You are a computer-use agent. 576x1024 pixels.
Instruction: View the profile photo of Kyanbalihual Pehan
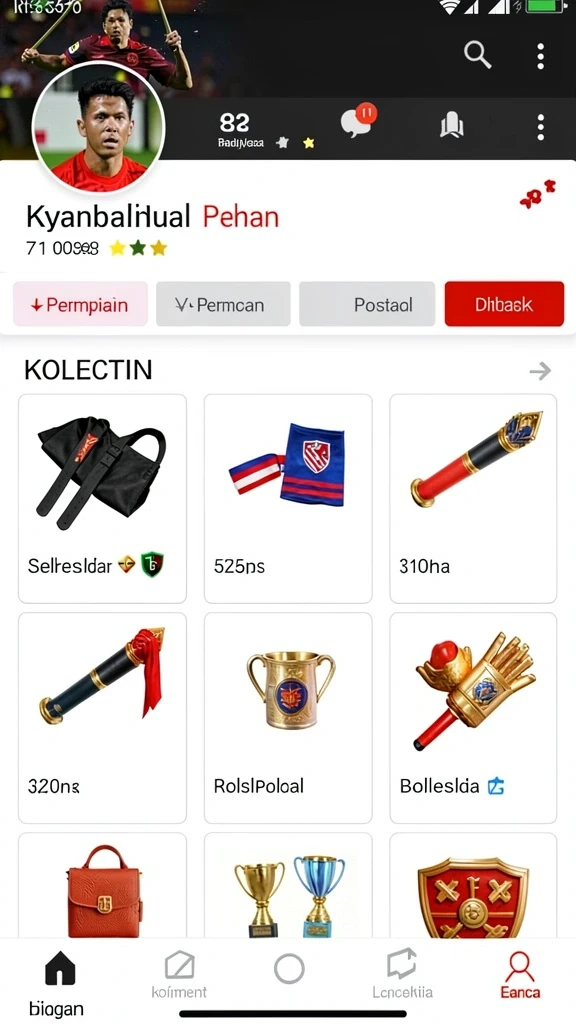click(x=99, y=128)
